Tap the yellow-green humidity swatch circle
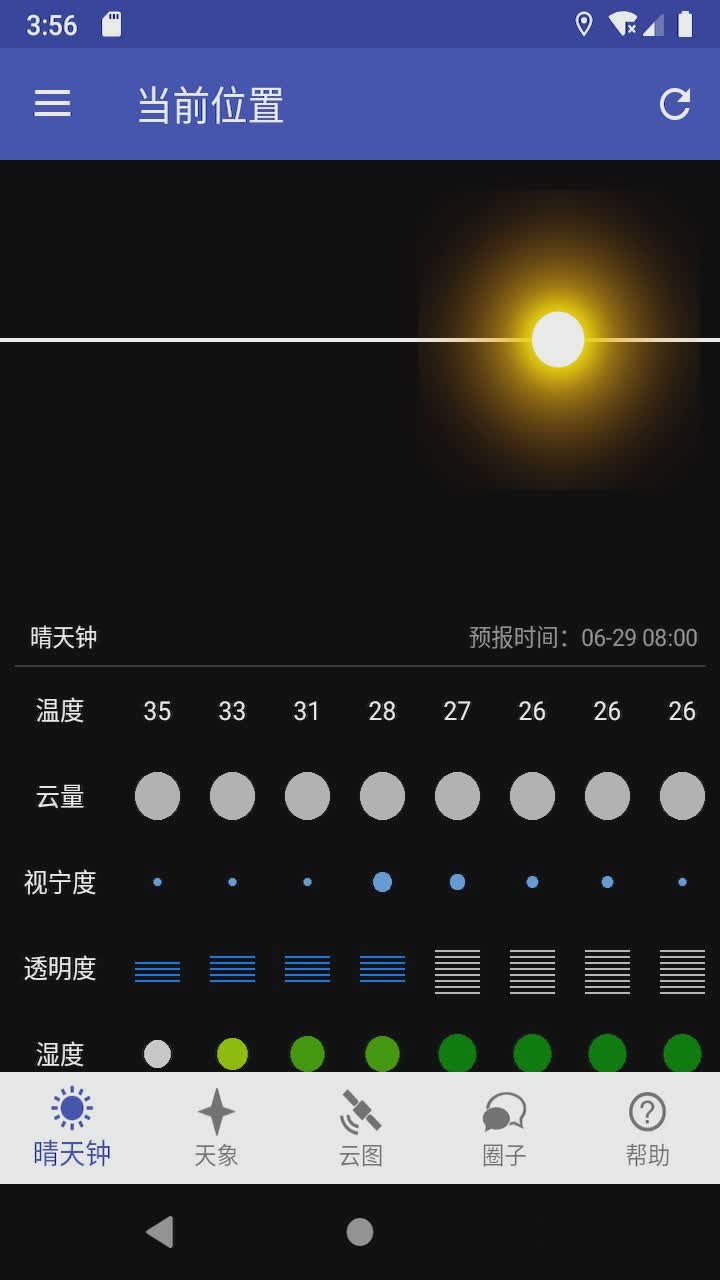 pyautogui.click(x=232, y=1053)
